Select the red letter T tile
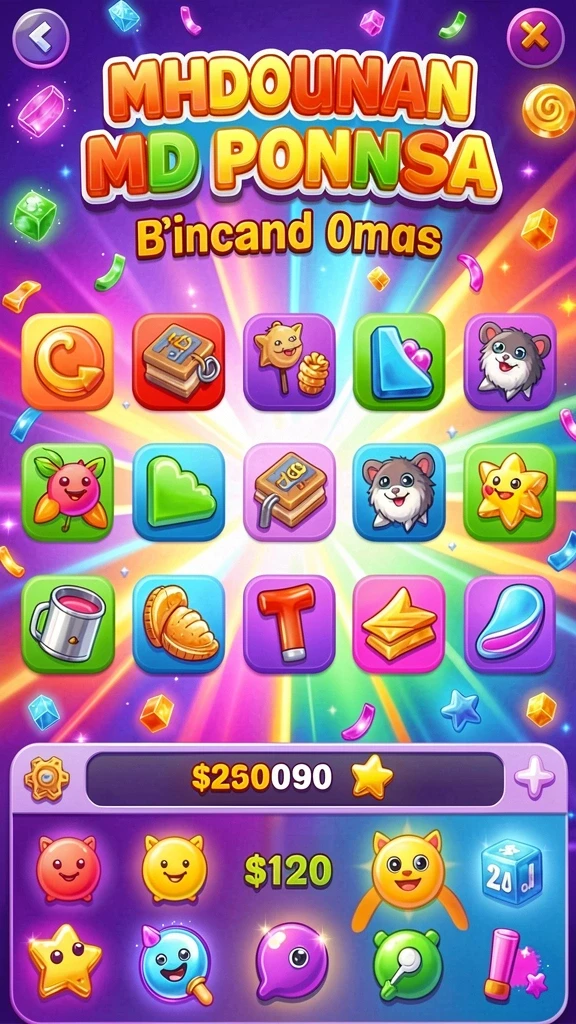576x1024 pixels. 289,624
